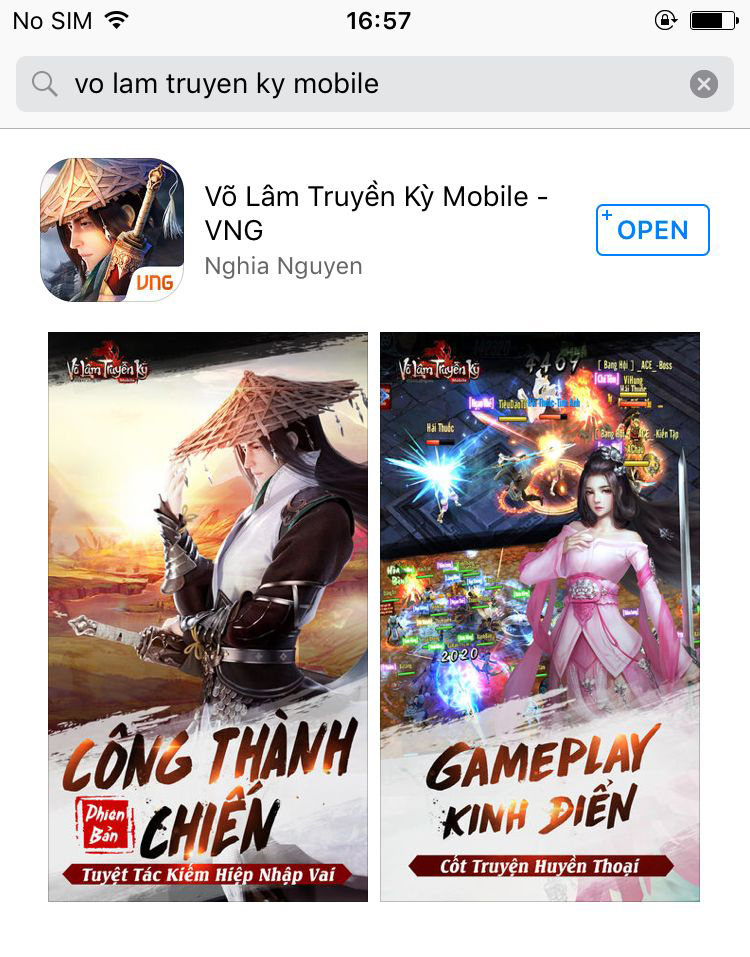The image size is (750, 957).
Task: View the Gameplay Kinh Điển screenshot
Action: click(x=540, y=616)
